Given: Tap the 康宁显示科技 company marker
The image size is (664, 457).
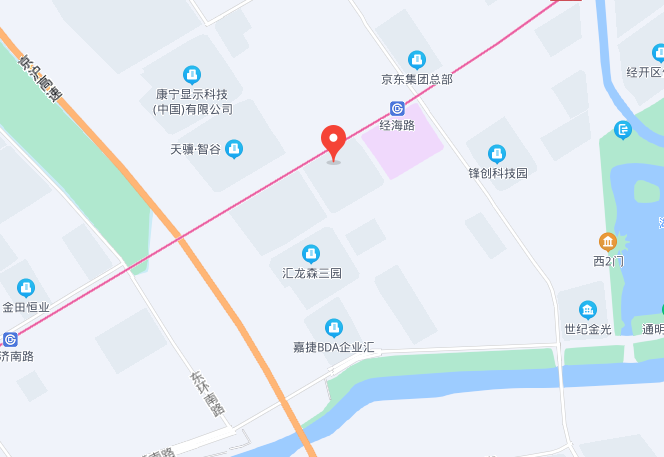Looking at the screenshot, I should coord(192,74).
